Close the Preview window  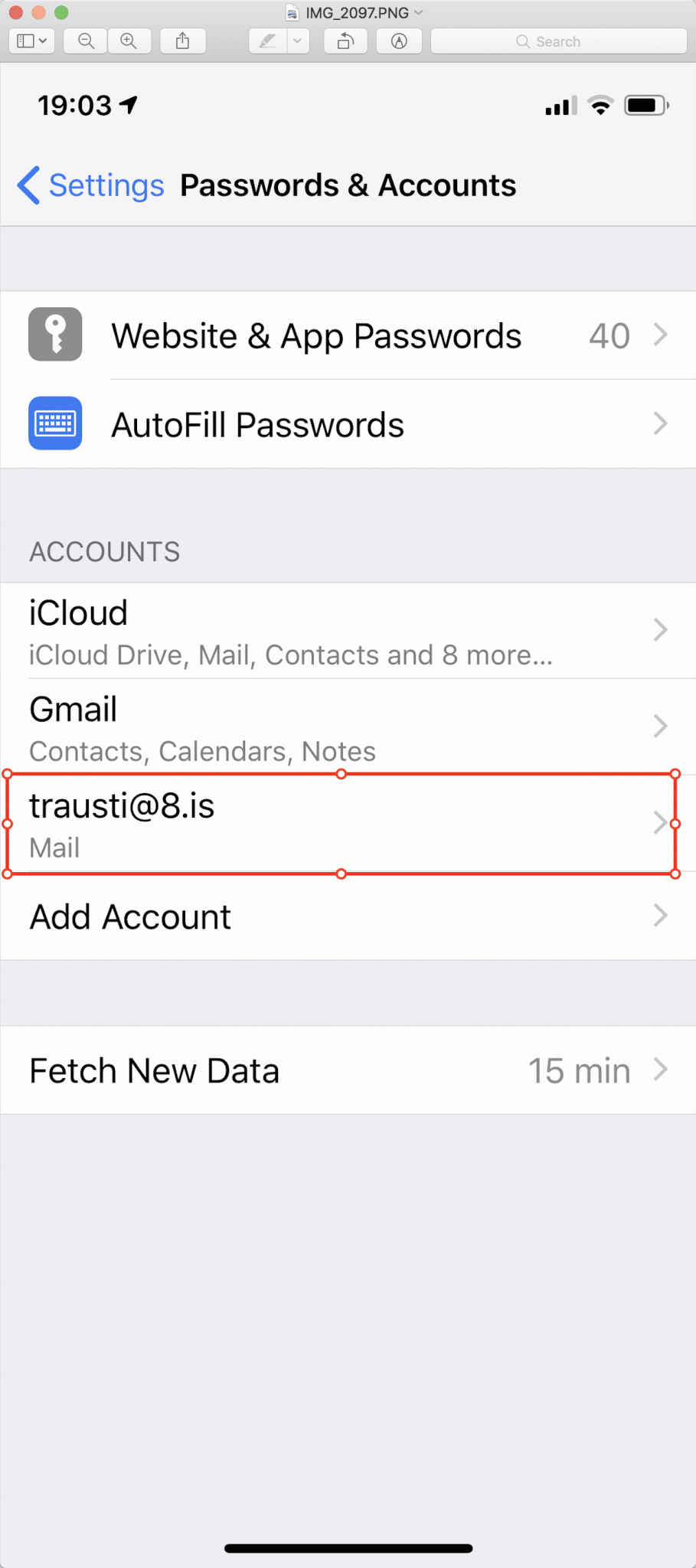click(15, 13)
